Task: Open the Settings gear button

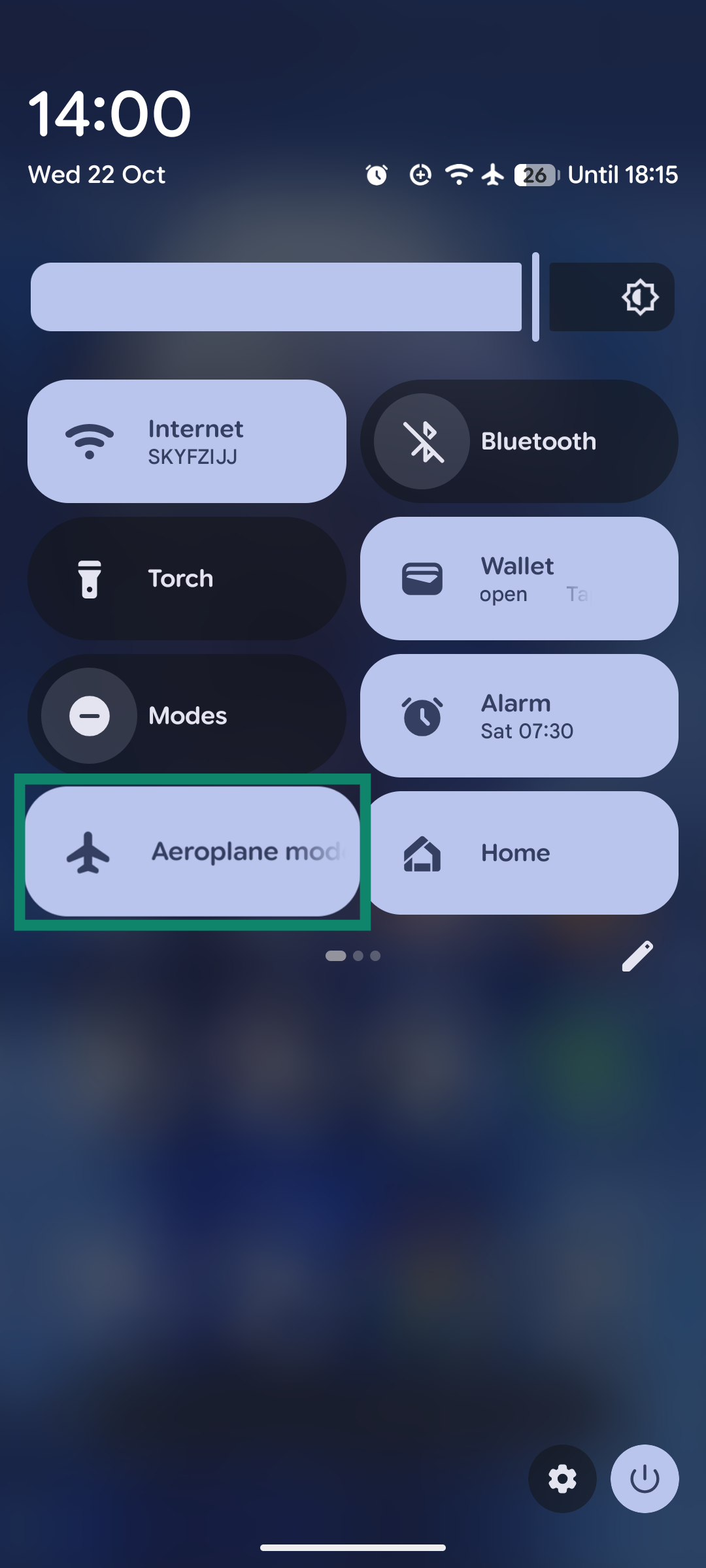Action: click(x=562, y=1478)
